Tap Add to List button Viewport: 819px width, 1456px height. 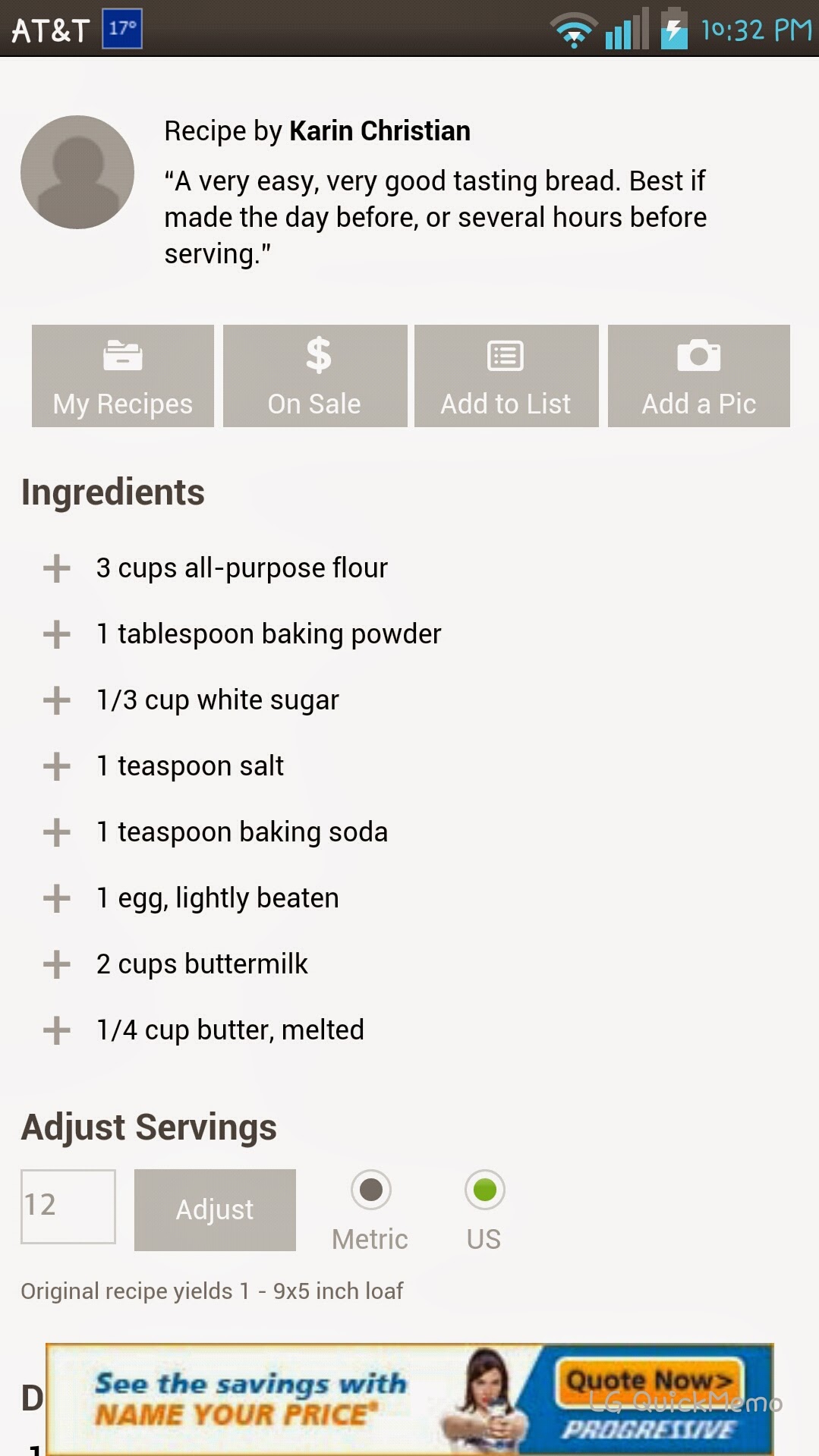[x=506, y=376]
